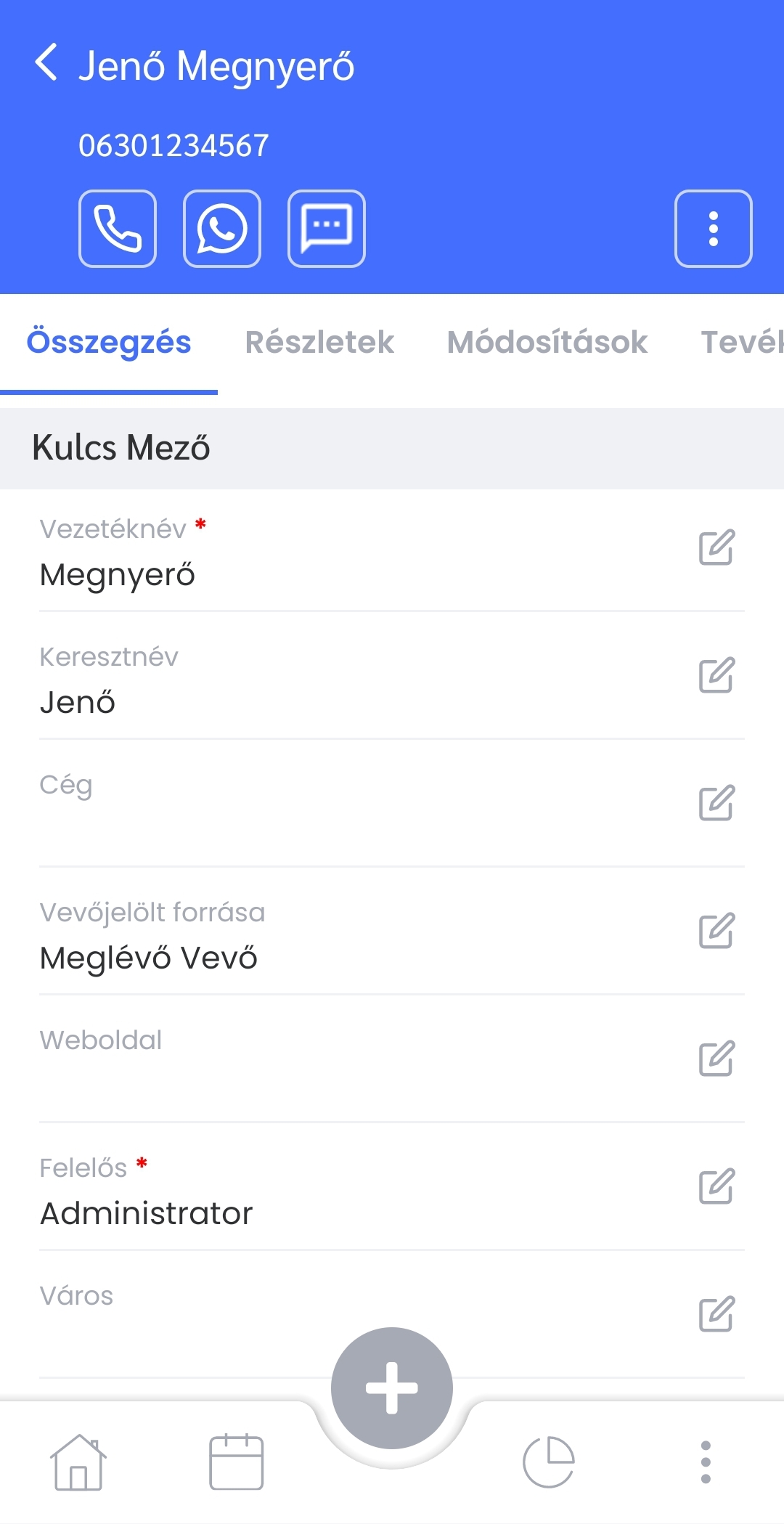
Task: Open the pie chart reports tab
Action: click(x=549, y=1462)
